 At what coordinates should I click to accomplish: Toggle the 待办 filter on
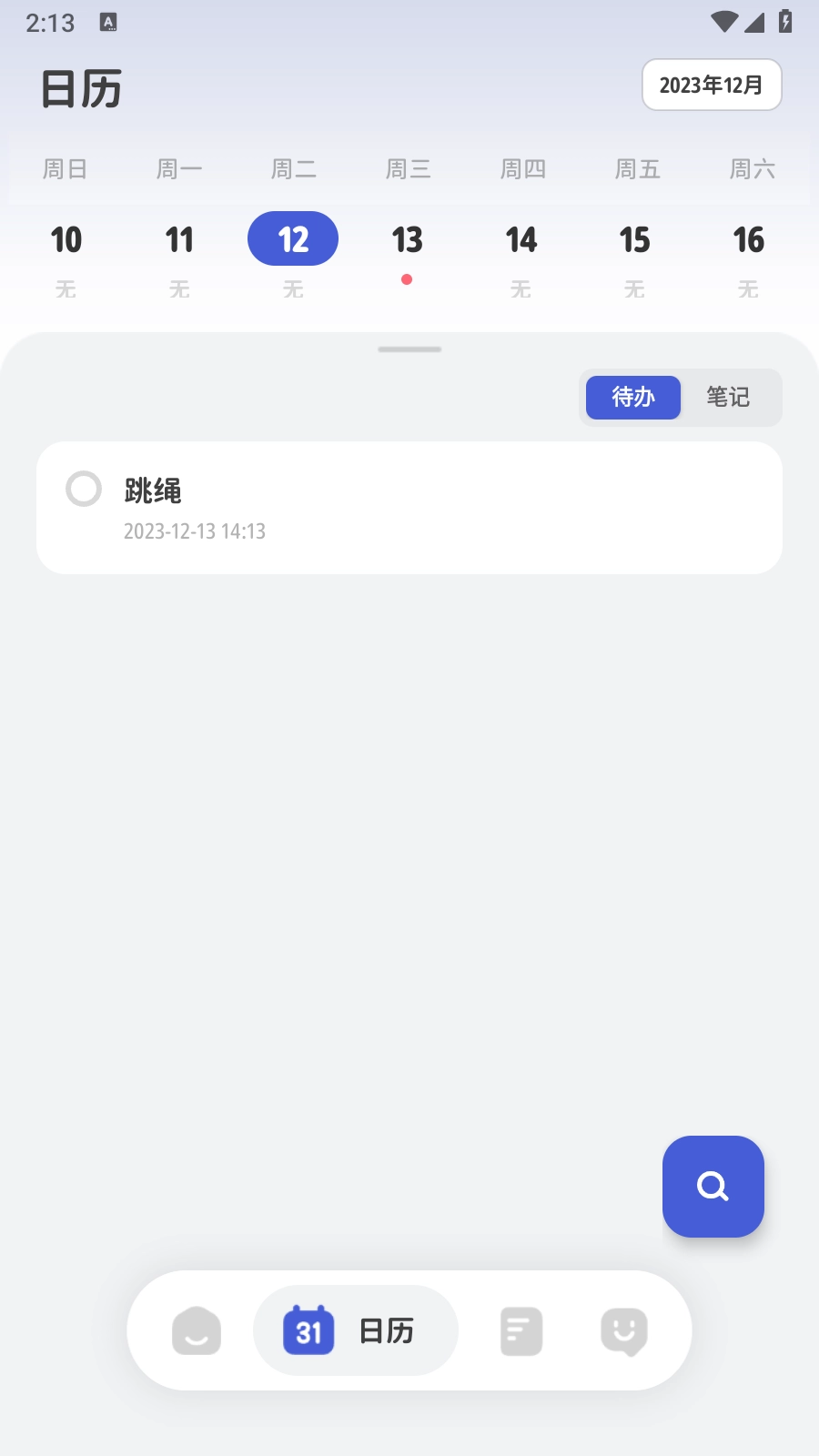pyautogui.click(x=632, y=398)
